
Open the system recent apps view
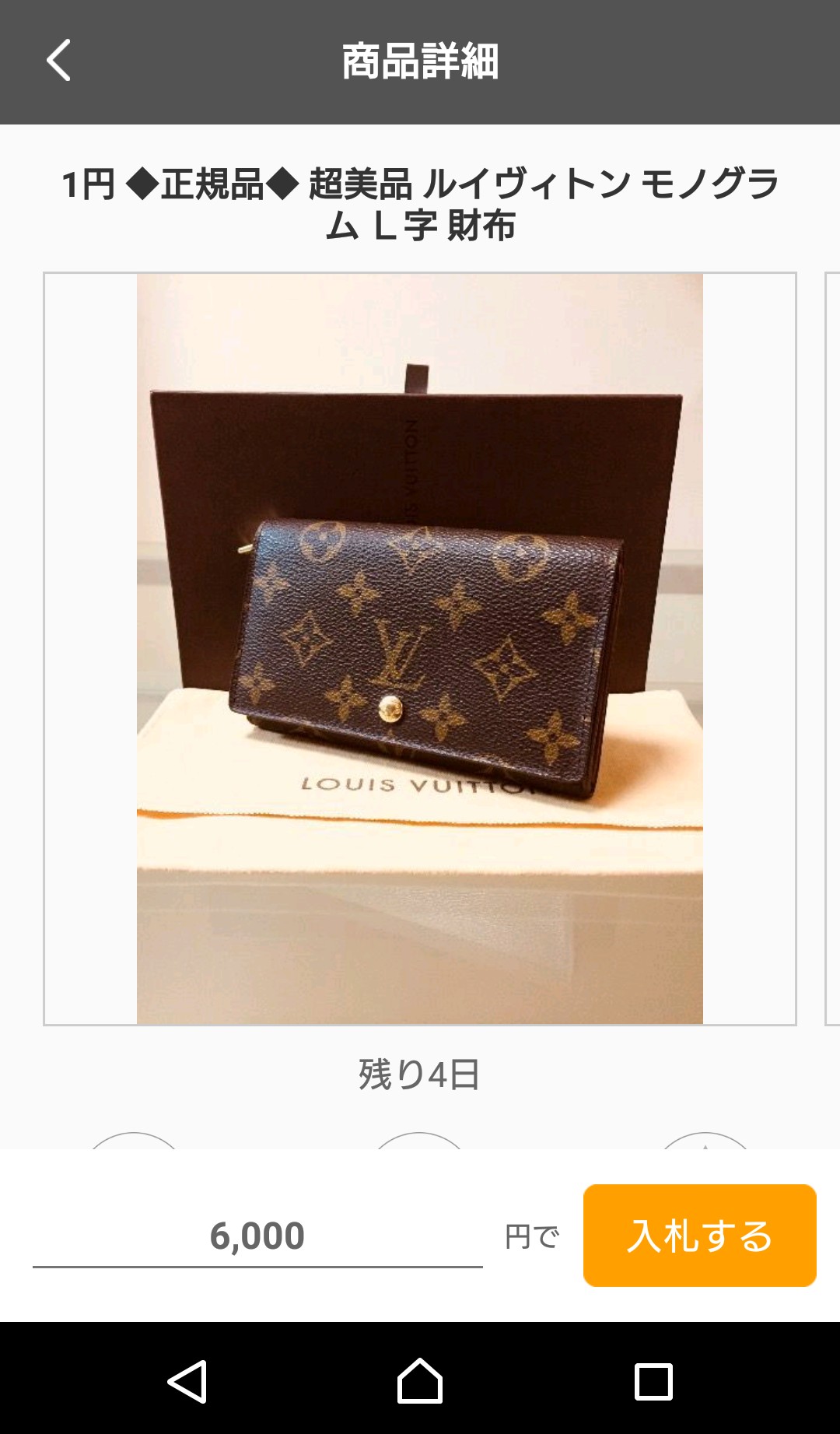(653, 1381)
